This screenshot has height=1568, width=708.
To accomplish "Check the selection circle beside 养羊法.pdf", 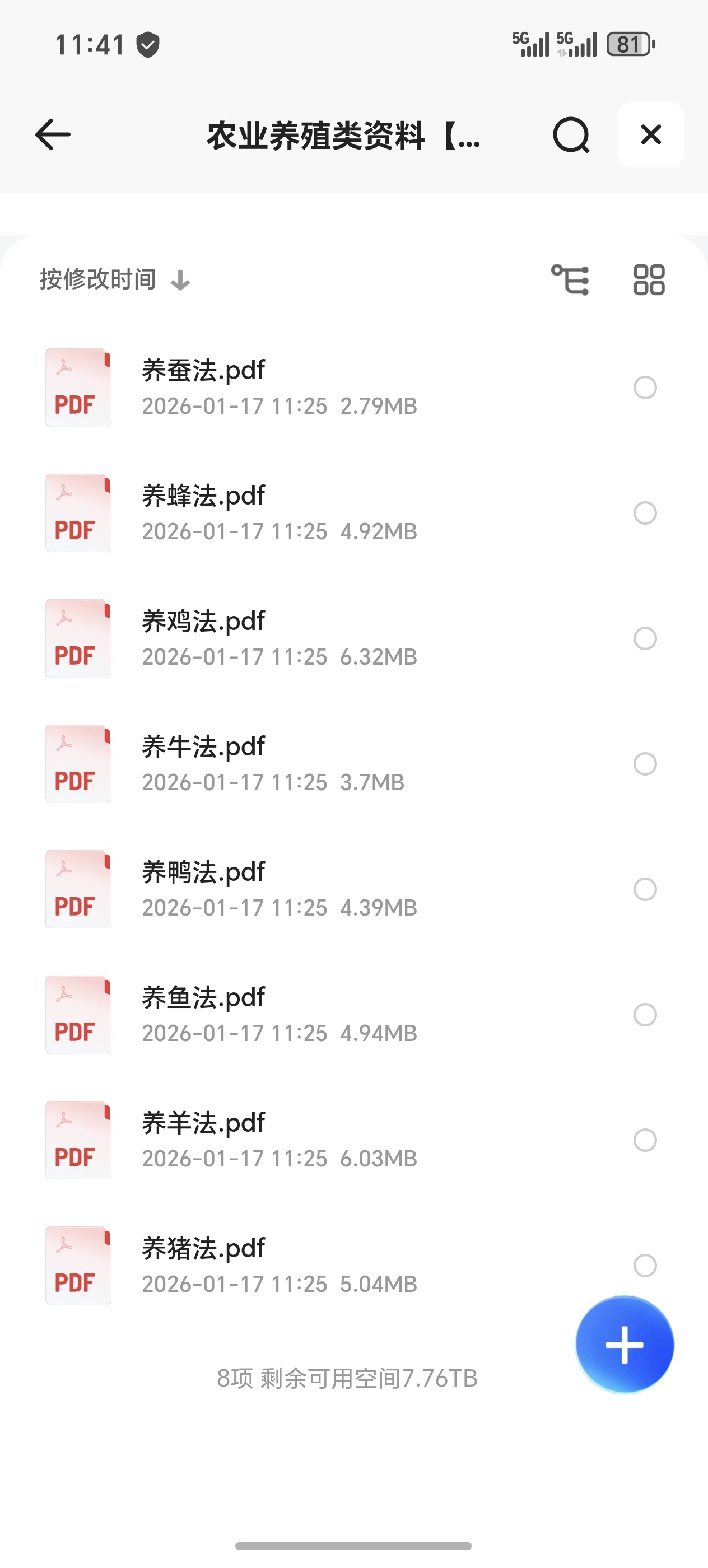I will (645, 1140).
